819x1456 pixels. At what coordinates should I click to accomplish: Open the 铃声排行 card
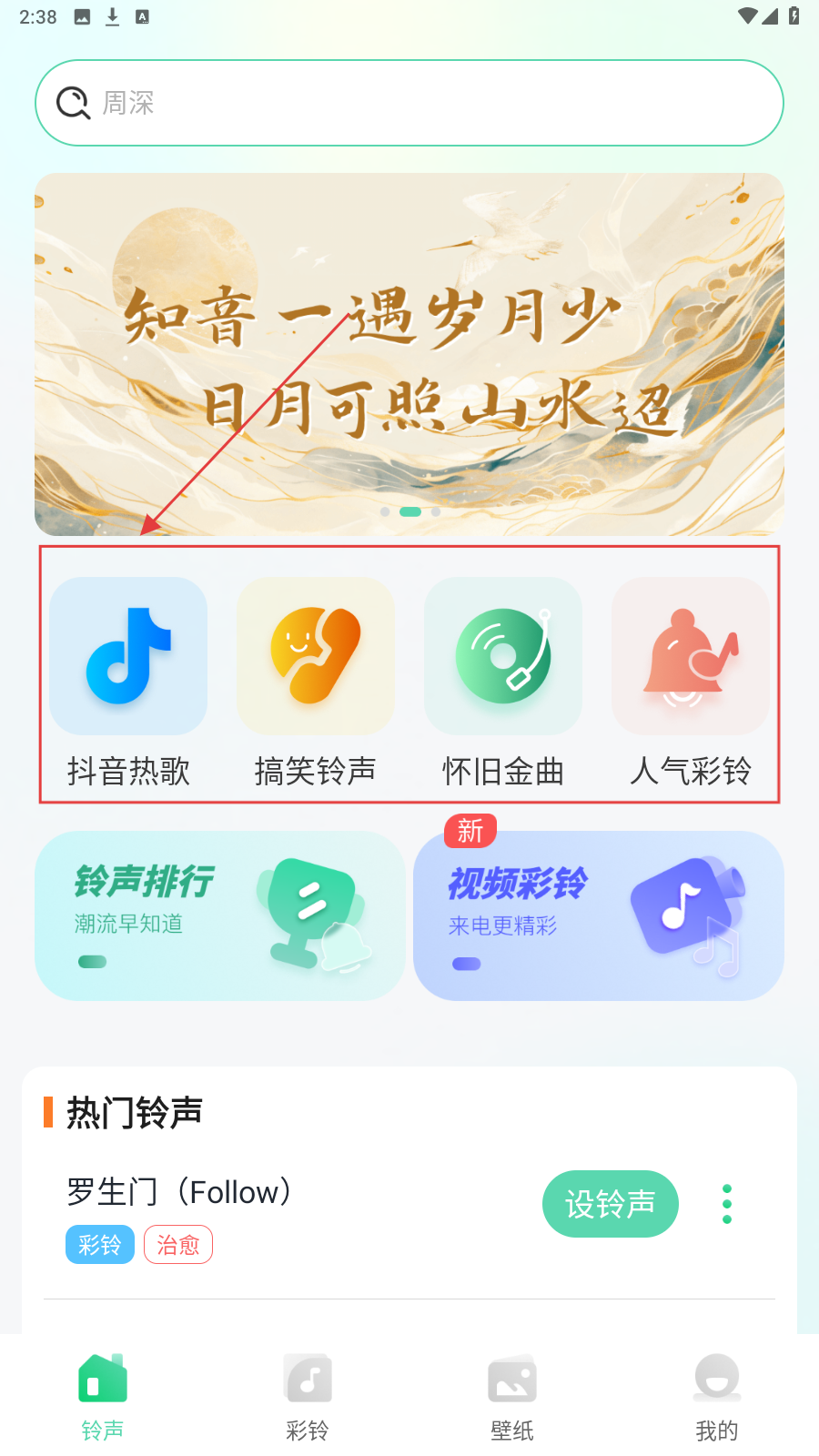click(220, 915)
